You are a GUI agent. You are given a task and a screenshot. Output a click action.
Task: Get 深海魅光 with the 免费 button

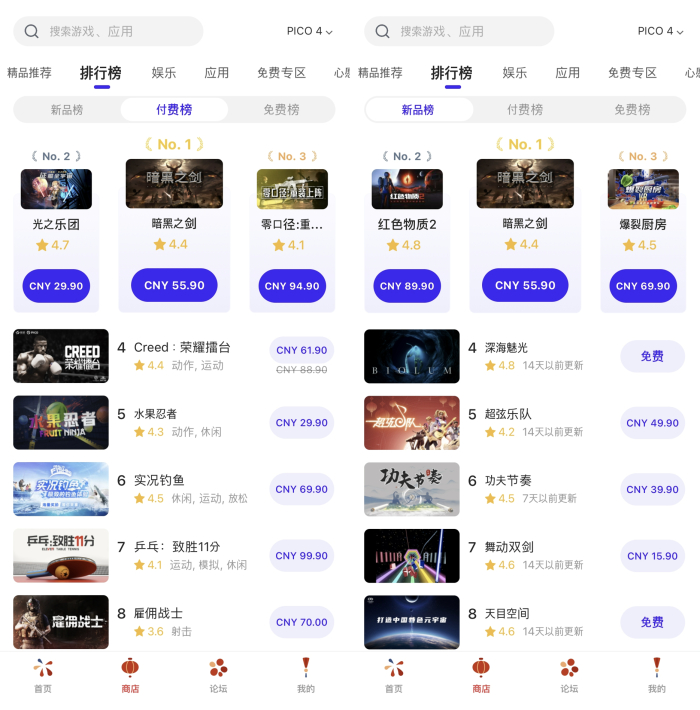652,356
